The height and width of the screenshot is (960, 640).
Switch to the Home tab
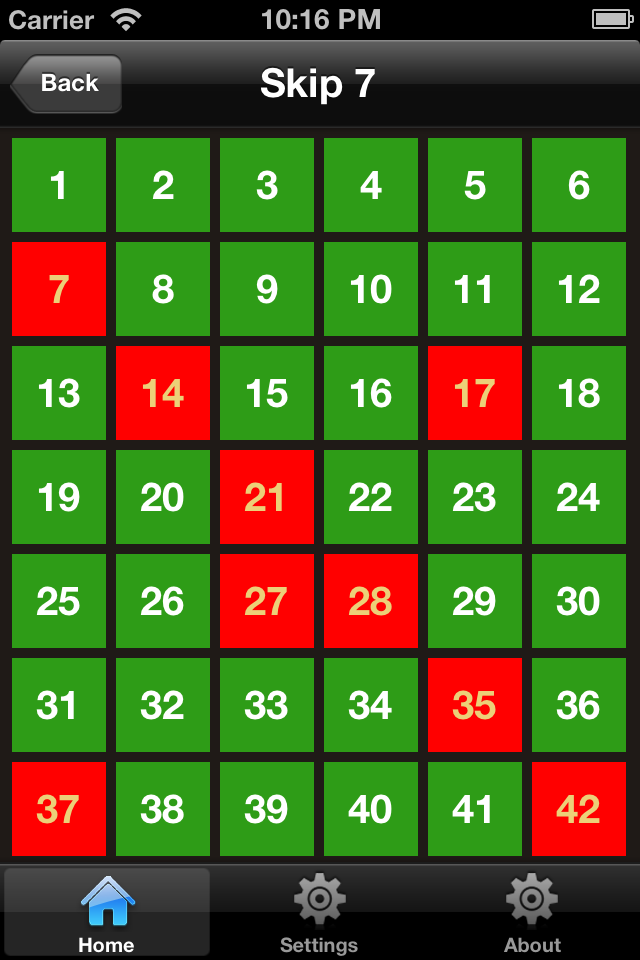107,912
